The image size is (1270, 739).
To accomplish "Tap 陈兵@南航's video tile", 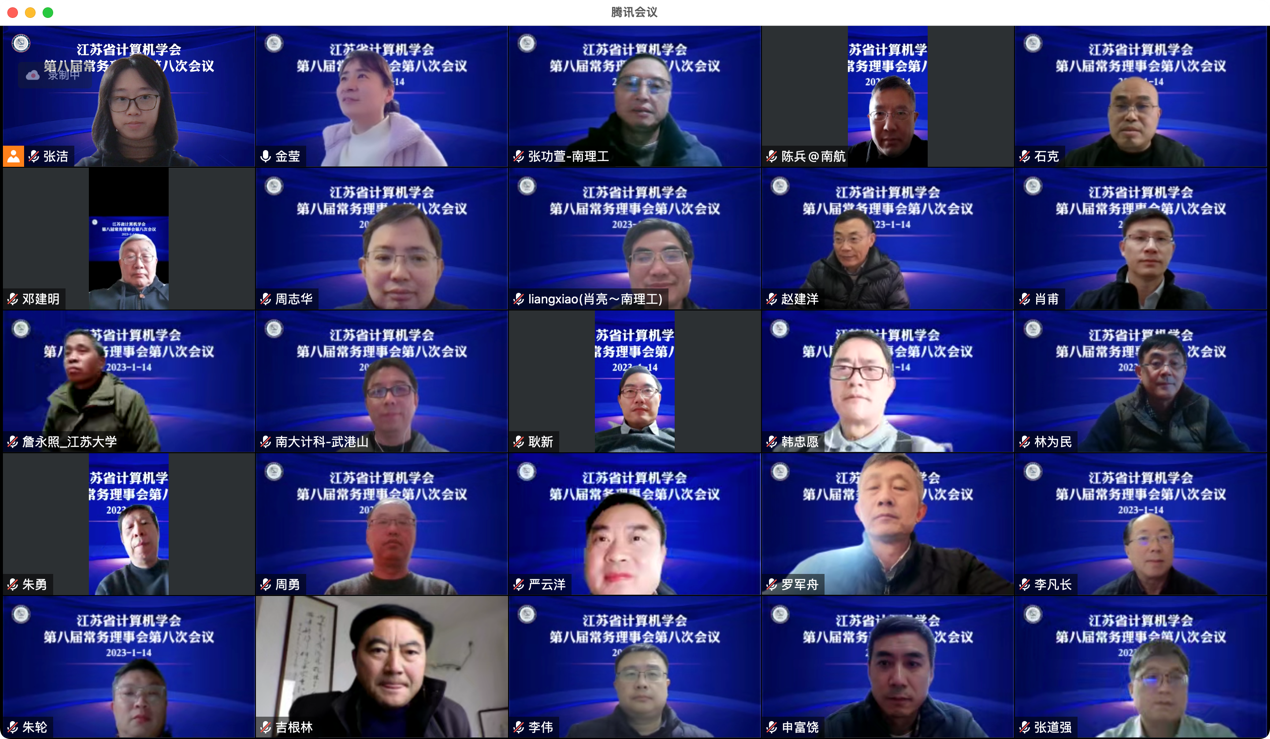I will click(887, 96).
